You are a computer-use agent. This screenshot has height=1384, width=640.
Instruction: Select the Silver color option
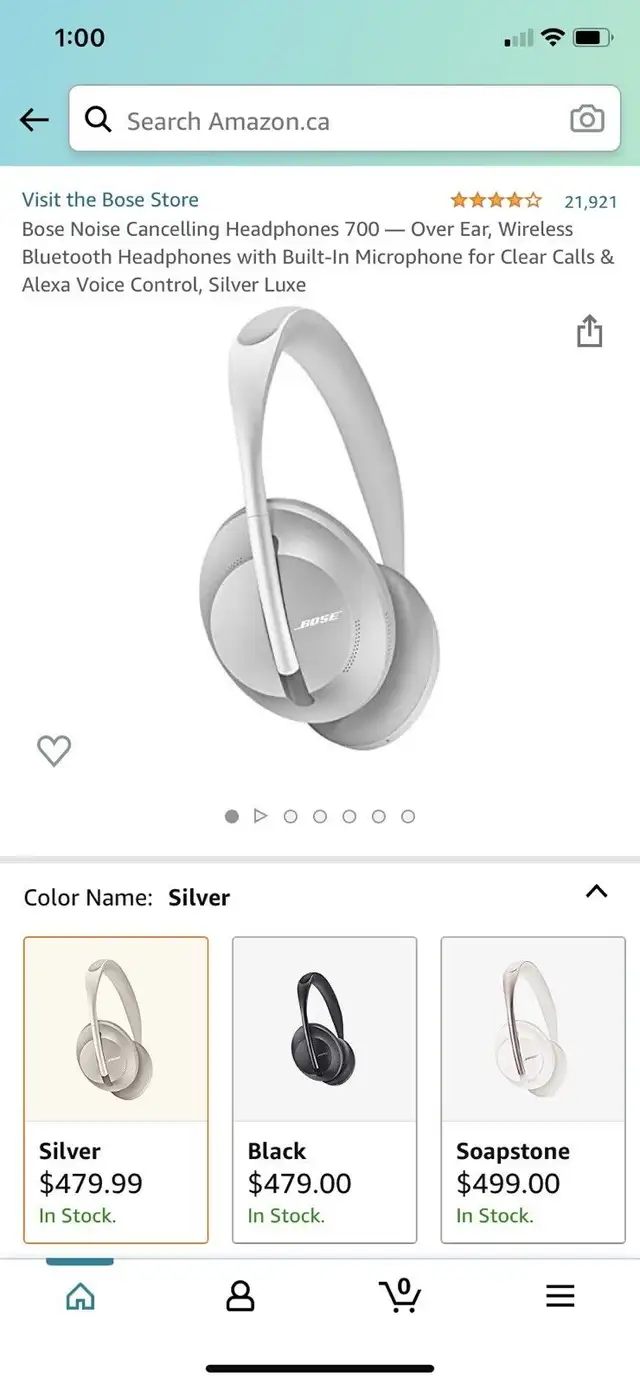point(116,1088)
